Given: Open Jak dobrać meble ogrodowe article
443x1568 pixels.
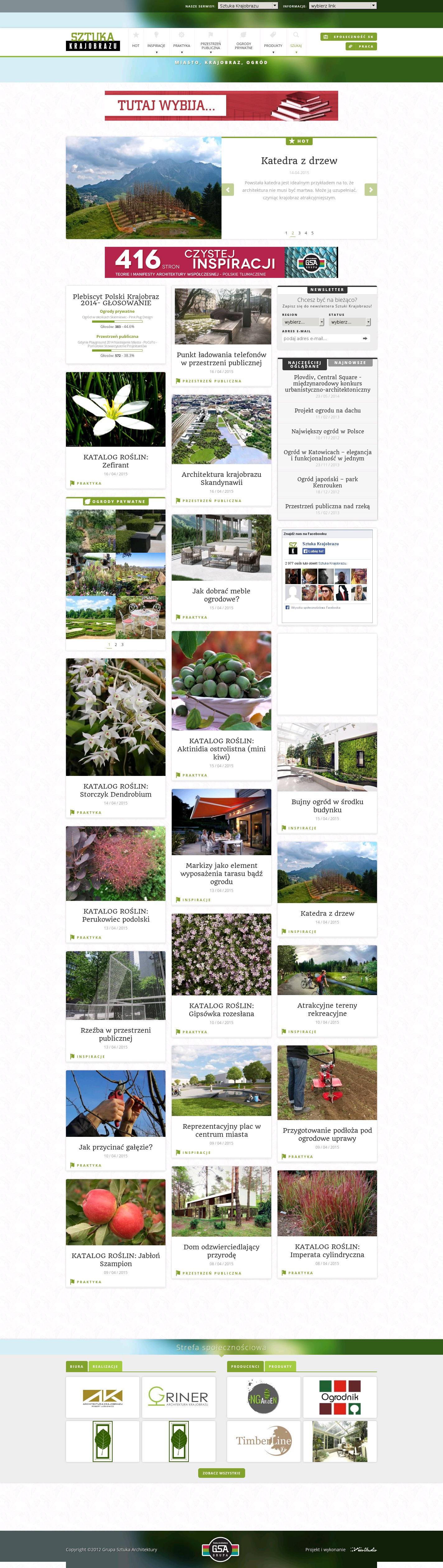Looking at the screenshot, I should click(x=221, y=595).
